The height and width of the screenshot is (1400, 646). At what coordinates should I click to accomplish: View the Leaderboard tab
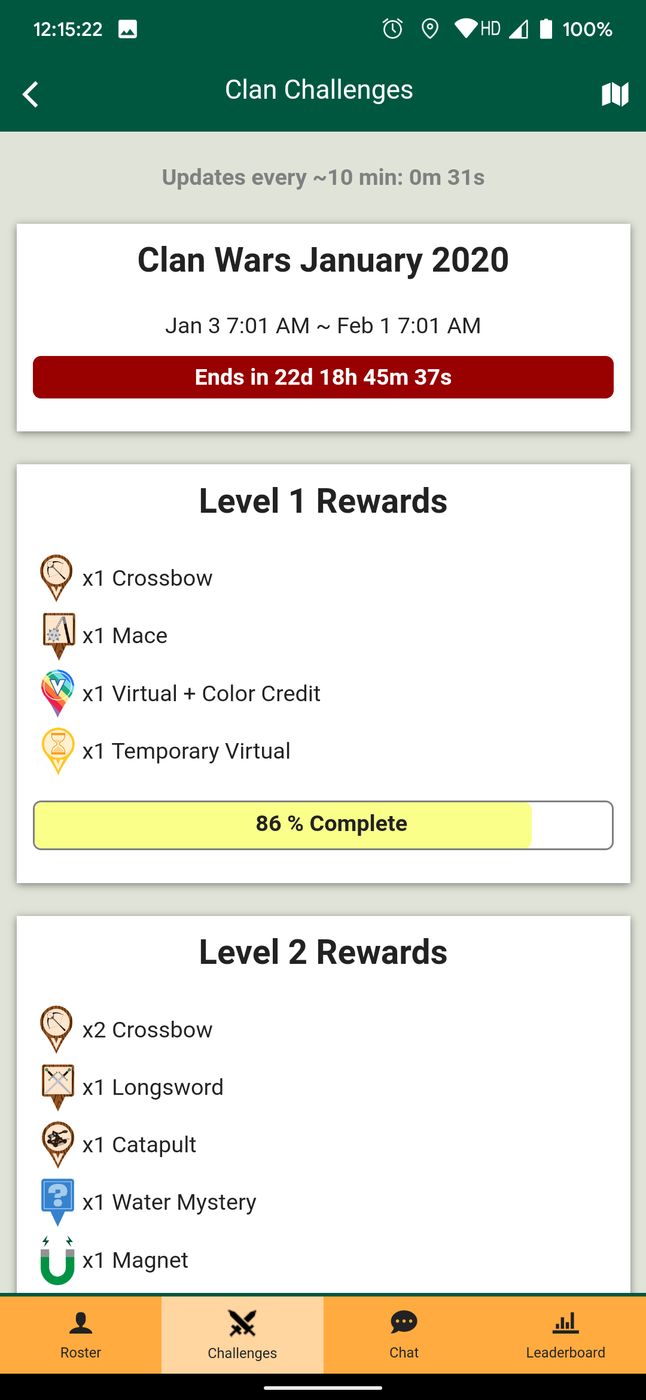coord(565,1335)
